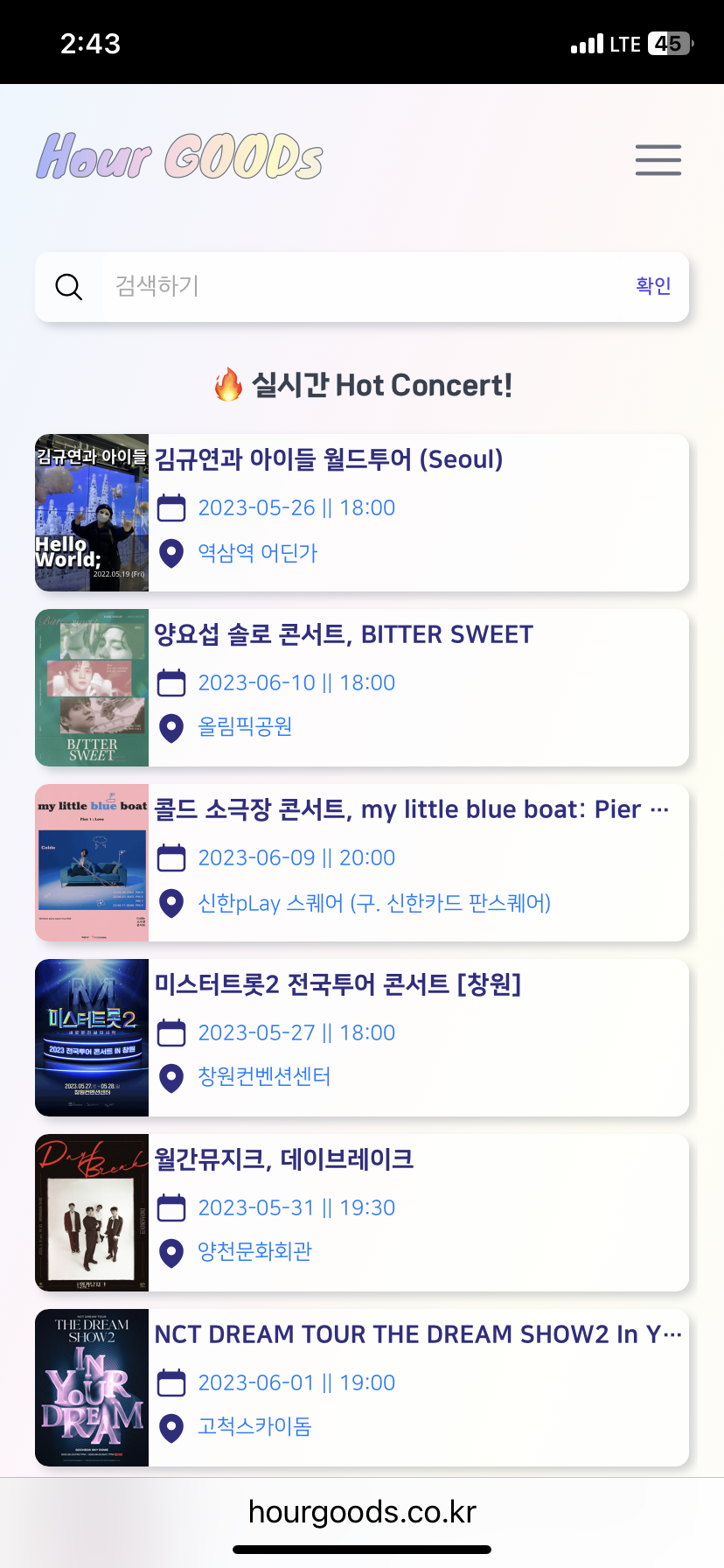Tap the hourgoods.co.kr address bar
The height and width of the screenshot is (1568, 724).
point(362,1512)
